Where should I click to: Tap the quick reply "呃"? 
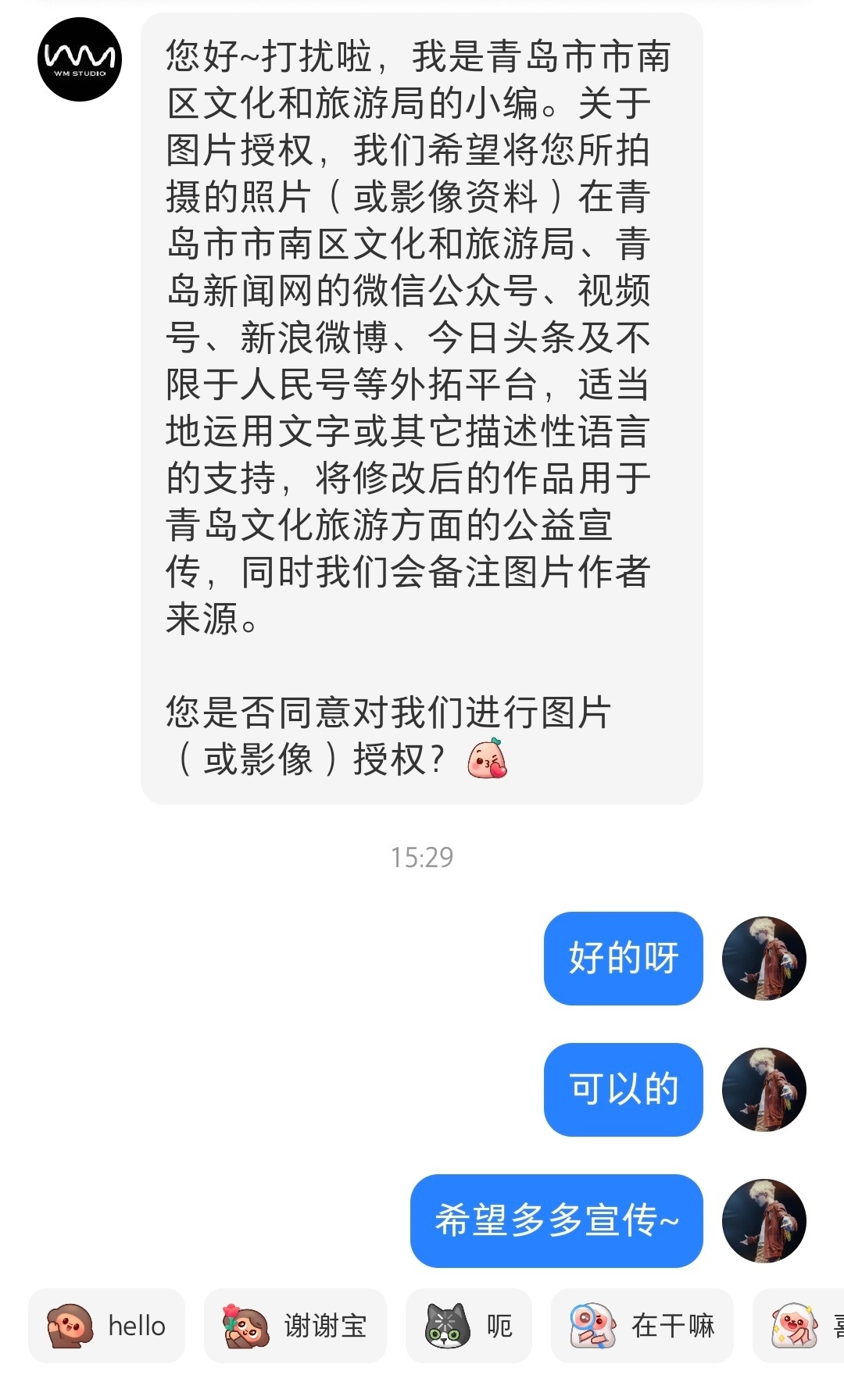tap(469, 1326)
